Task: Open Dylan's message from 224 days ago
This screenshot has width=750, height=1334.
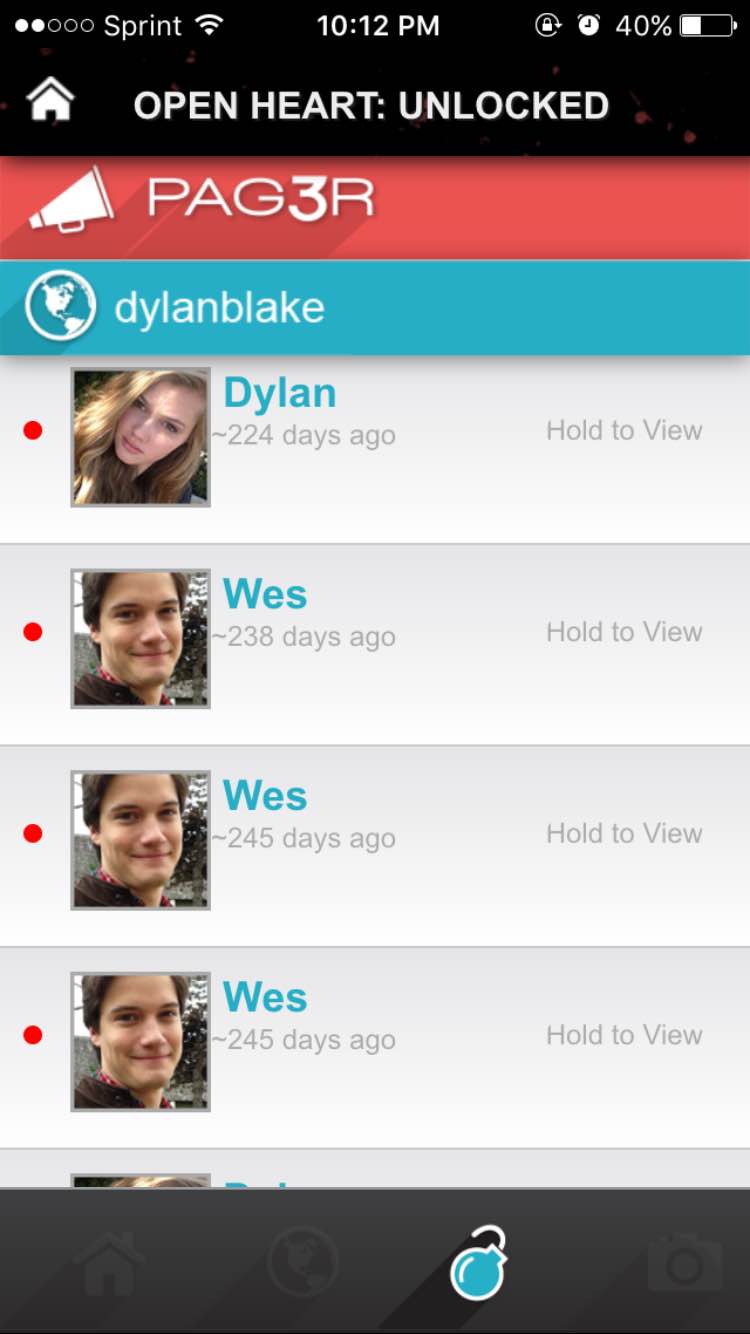Action: click(375, 436)
